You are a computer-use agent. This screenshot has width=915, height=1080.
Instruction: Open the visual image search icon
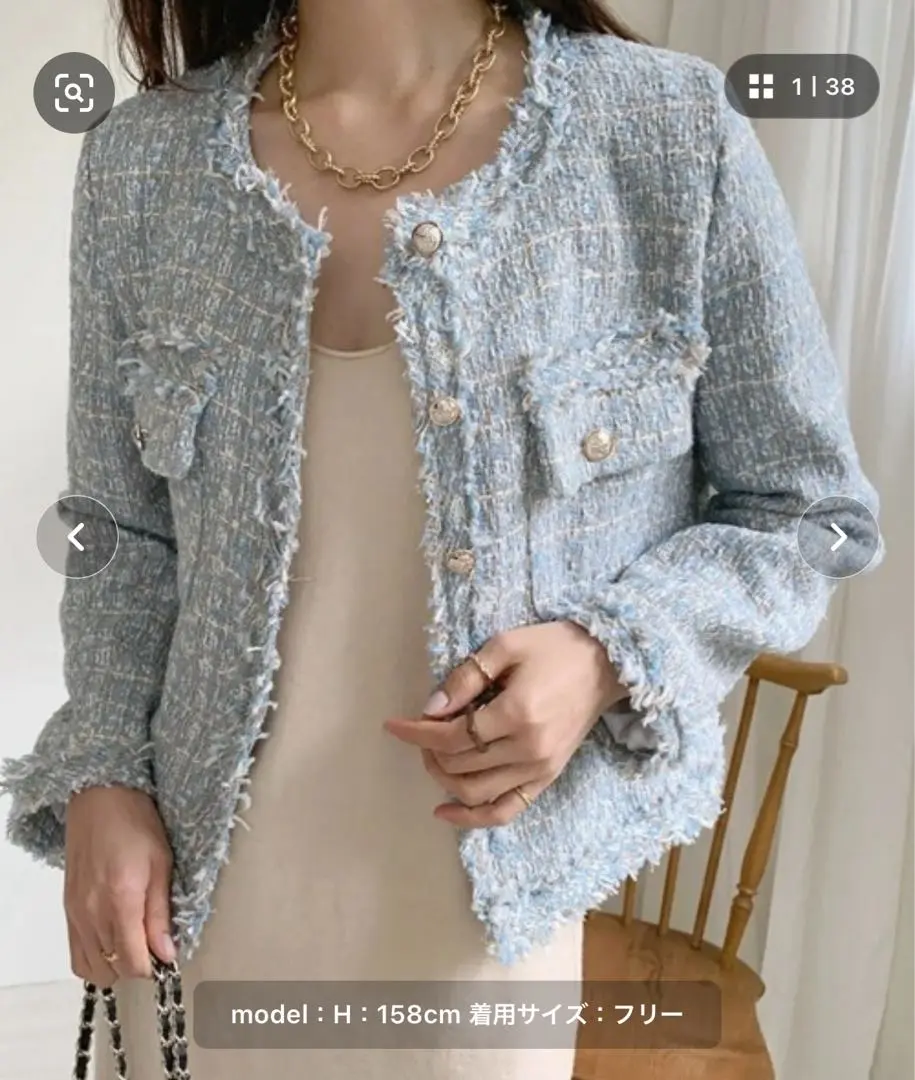73,93
